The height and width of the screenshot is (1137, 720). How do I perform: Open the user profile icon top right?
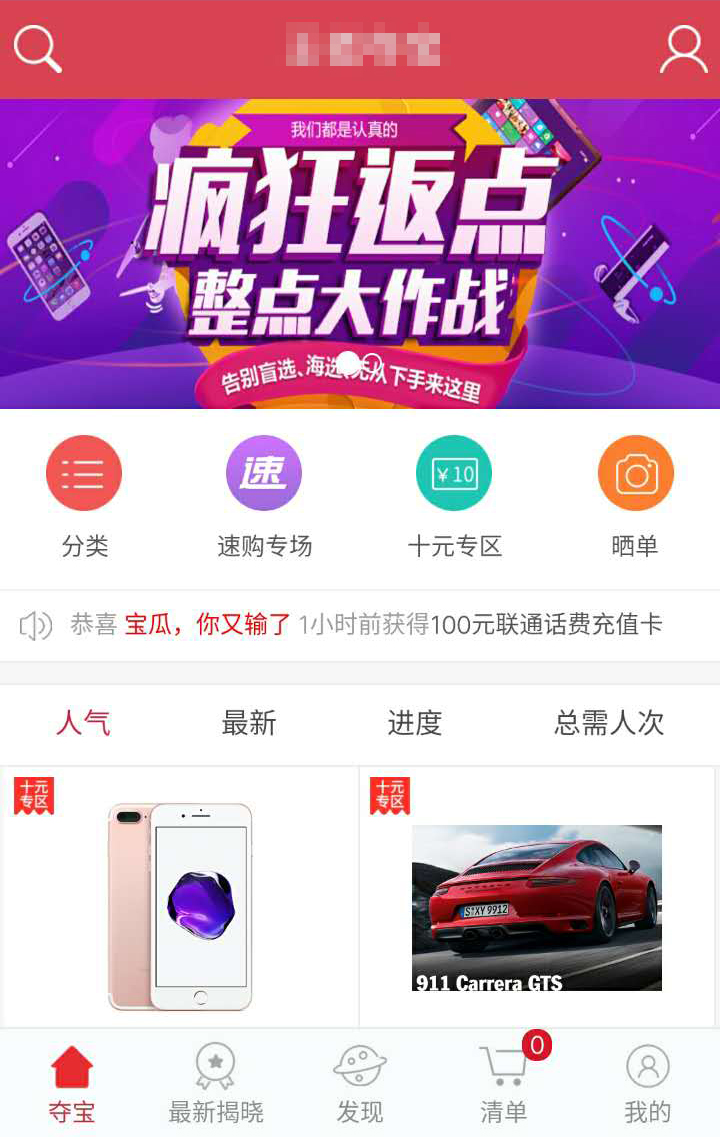point(683,49)
